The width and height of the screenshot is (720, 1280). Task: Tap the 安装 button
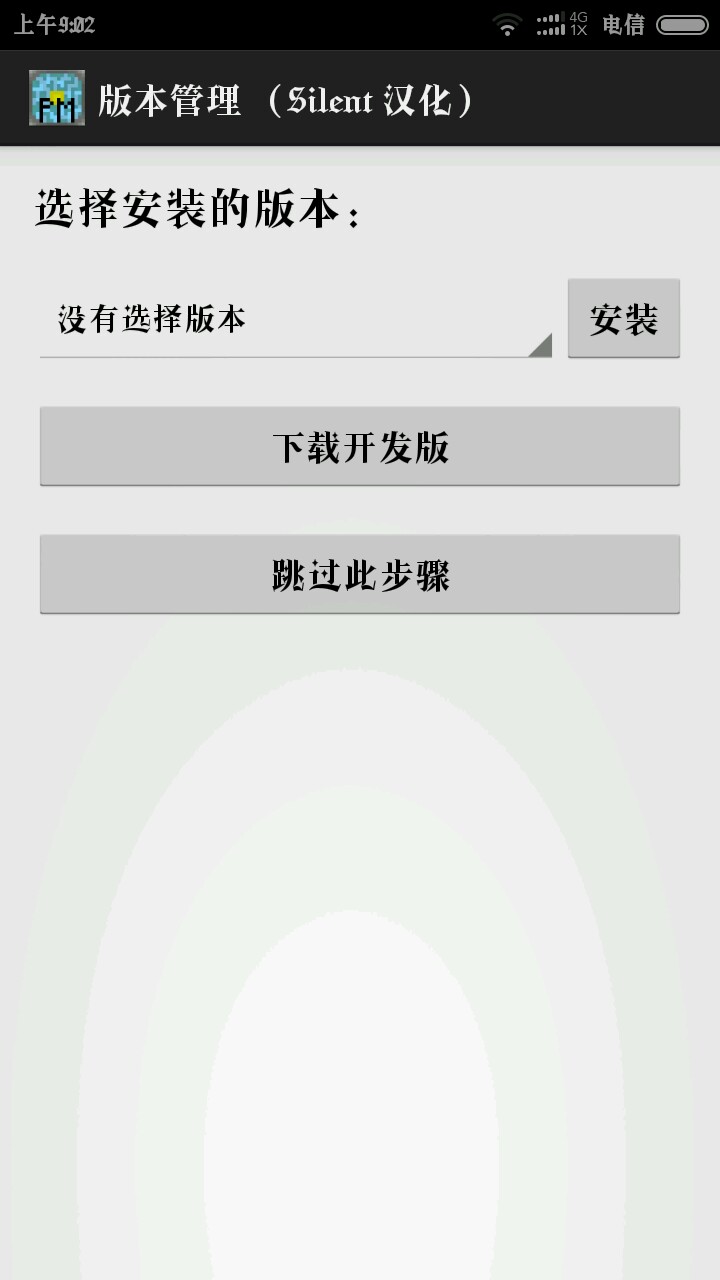click(x=623, y=319)
